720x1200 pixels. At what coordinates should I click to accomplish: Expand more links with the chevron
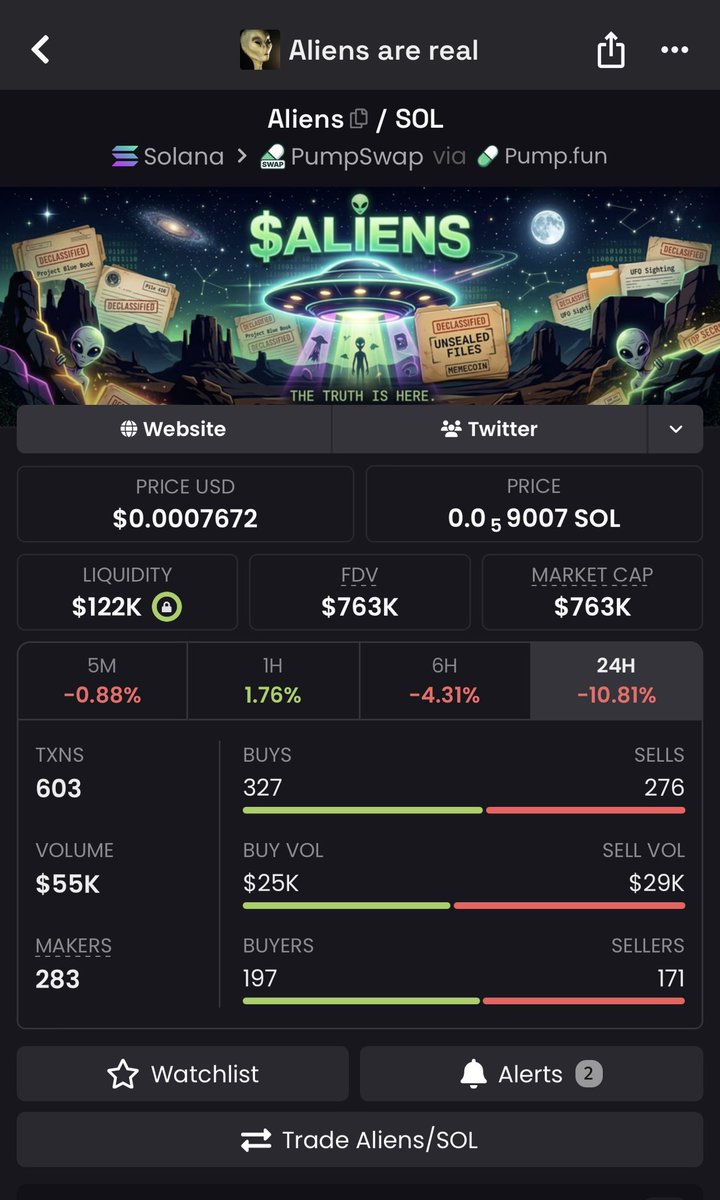coord(676,429)
